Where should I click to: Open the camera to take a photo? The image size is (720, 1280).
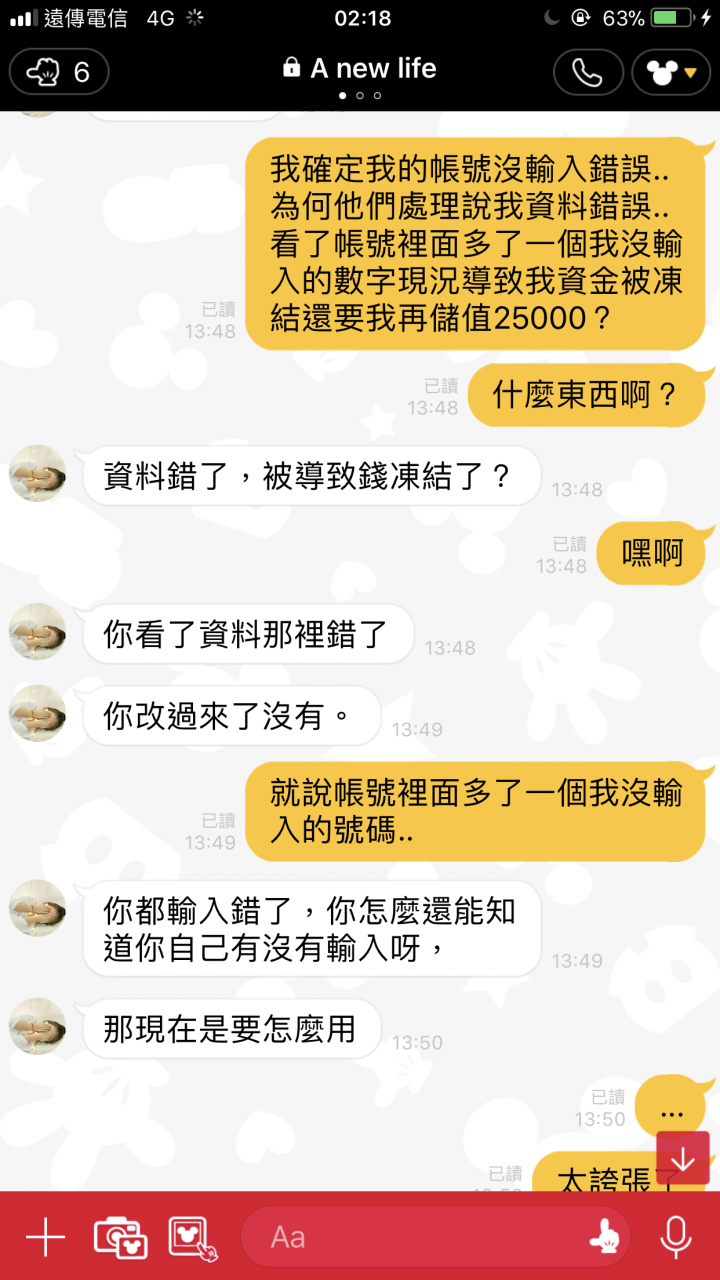120,1237
